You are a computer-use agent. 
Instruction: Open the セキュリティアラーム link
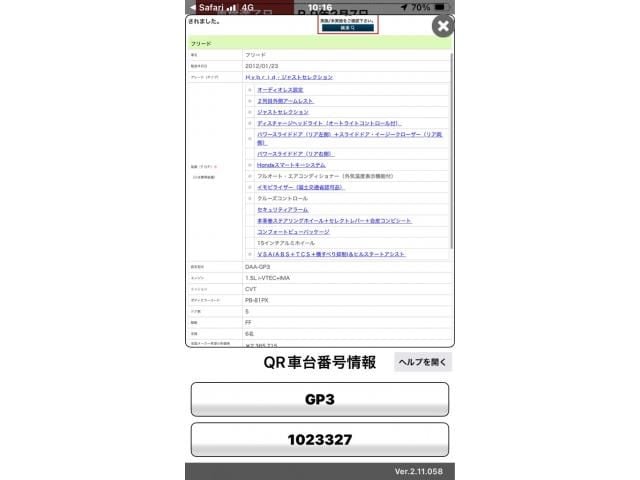[283, 209]
